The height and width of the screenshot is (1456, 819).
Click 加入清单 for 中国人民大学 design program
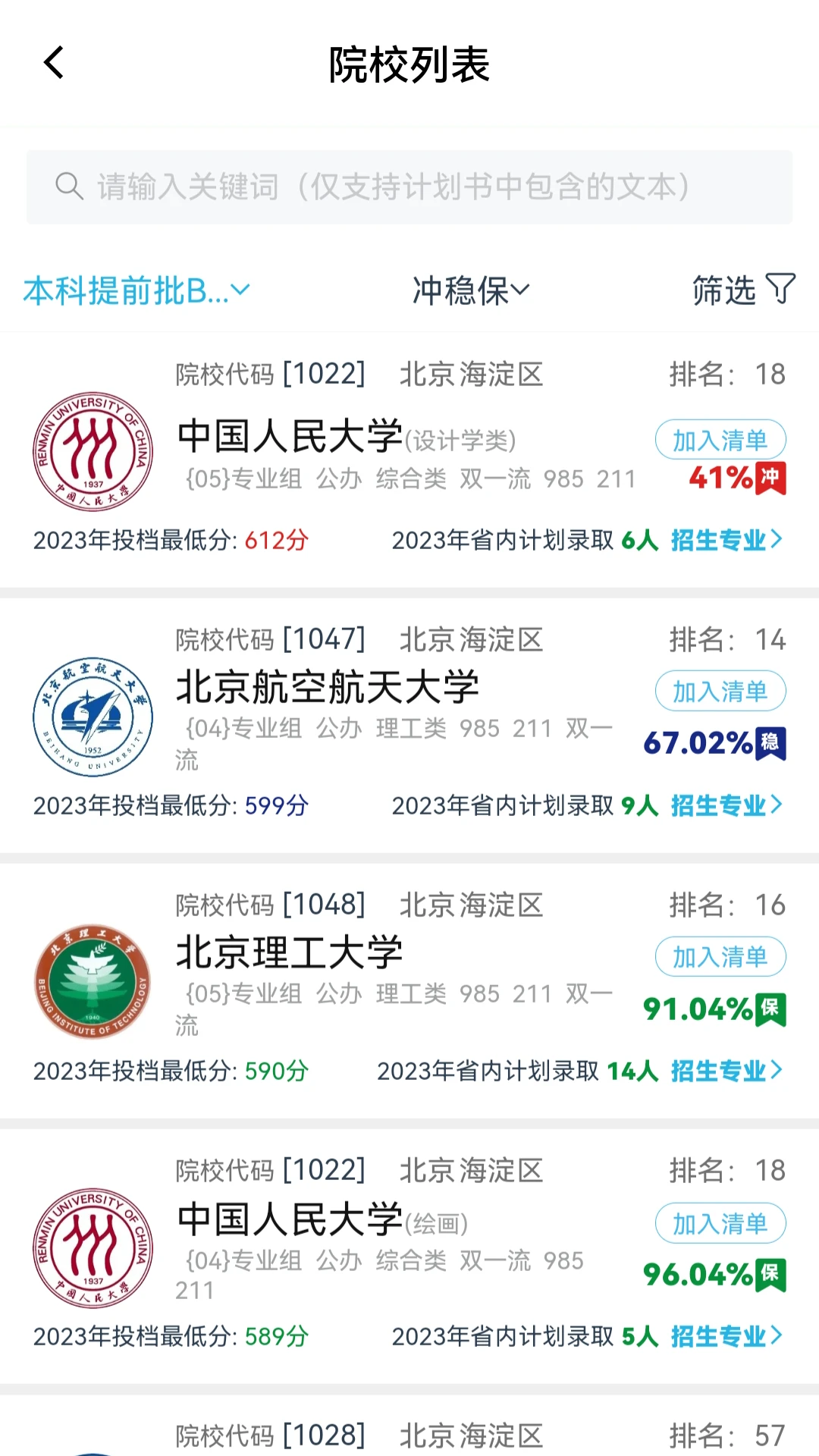pyautogui.click(x=719, y=439)
